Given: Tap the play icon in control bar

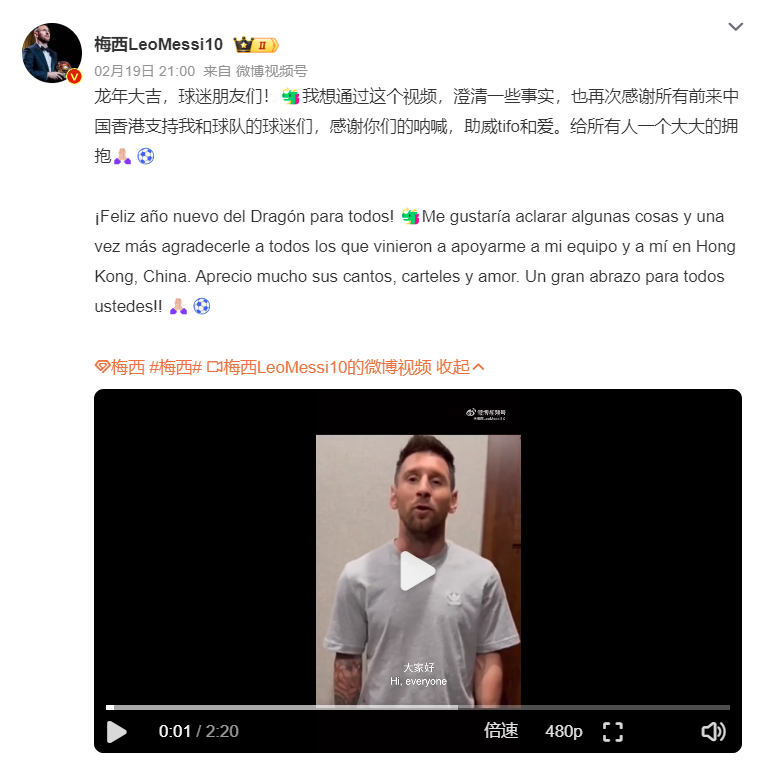Looking at the screenshot, I should pyautogui.click(x=117, y=731).
